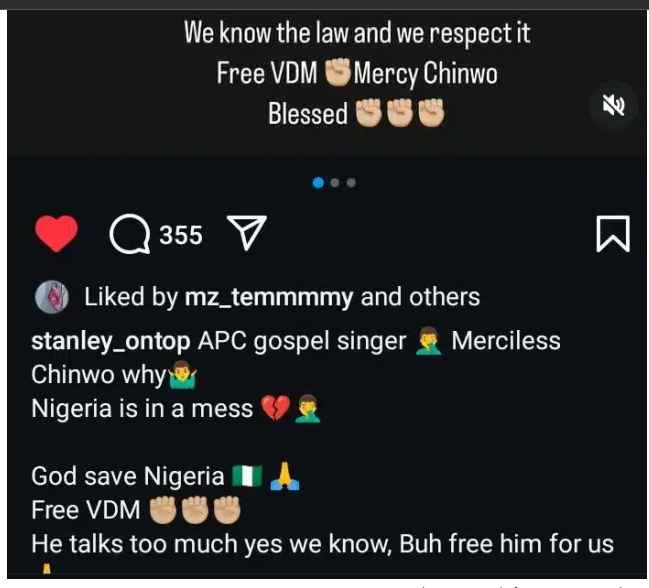Bookmark this post

[612, 235]
